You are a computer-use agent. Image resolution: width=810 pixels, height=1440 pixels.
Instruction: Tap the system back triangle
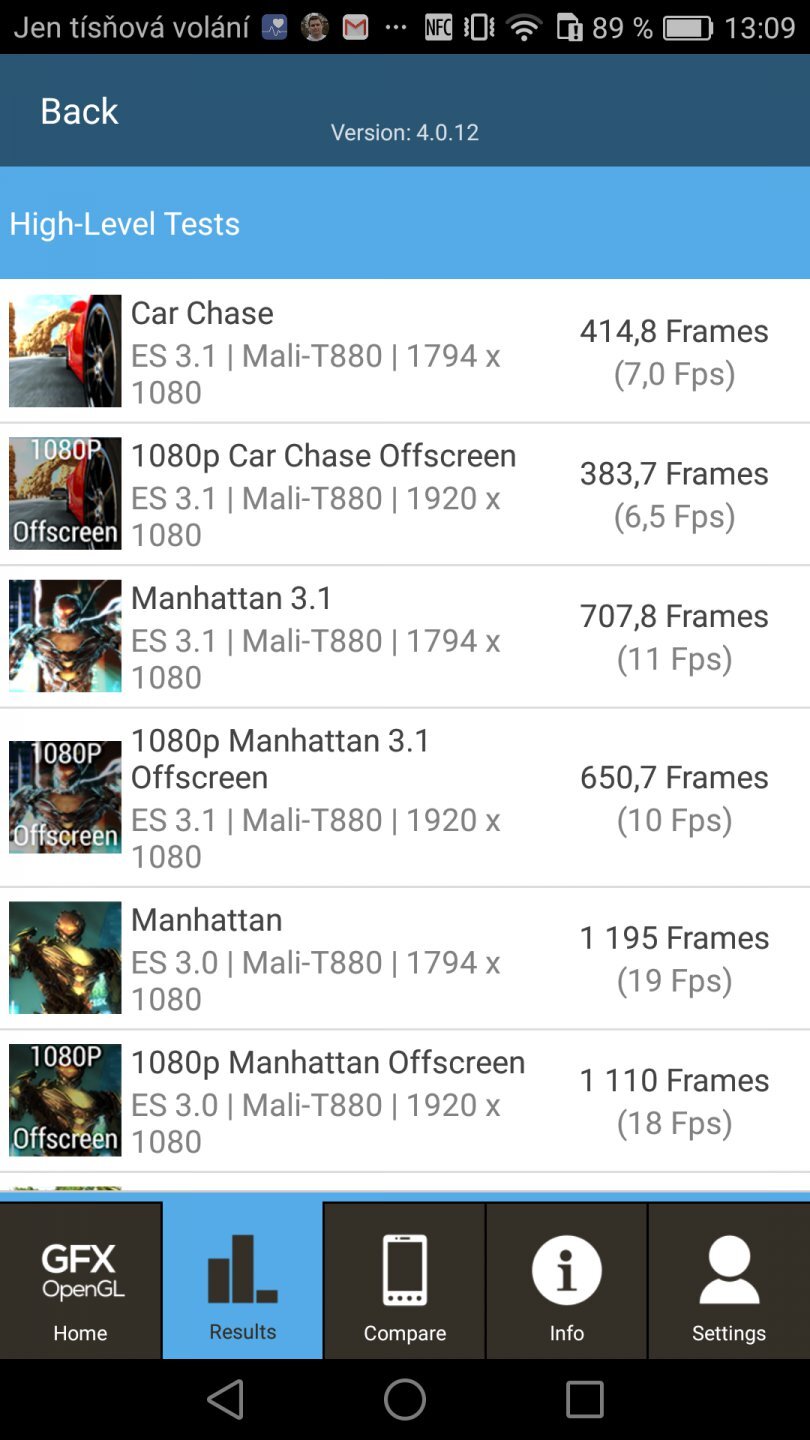click(225, 1399)
